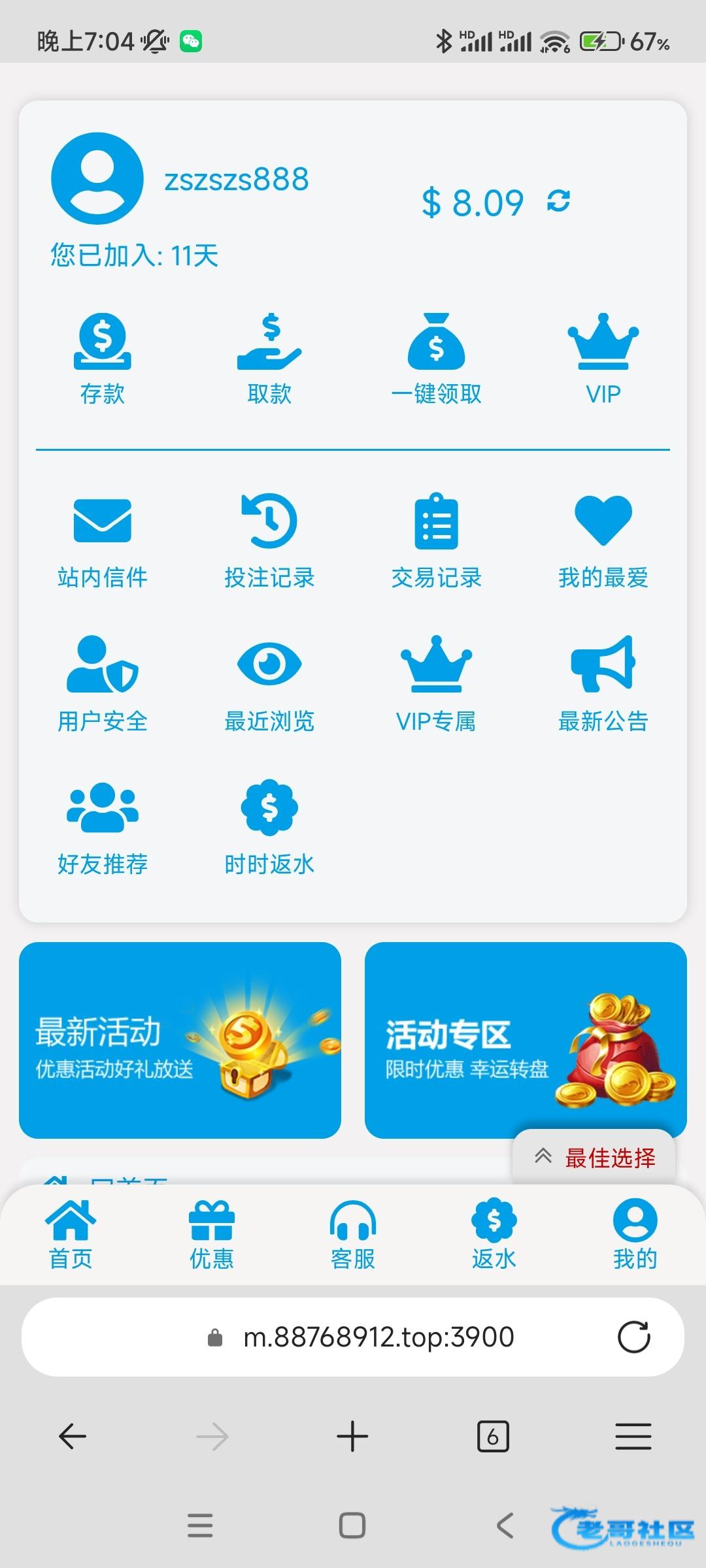The image size is (706, 1568).
Task: Open 最近浏览 recently viewed
Action: tap(269, 683)
